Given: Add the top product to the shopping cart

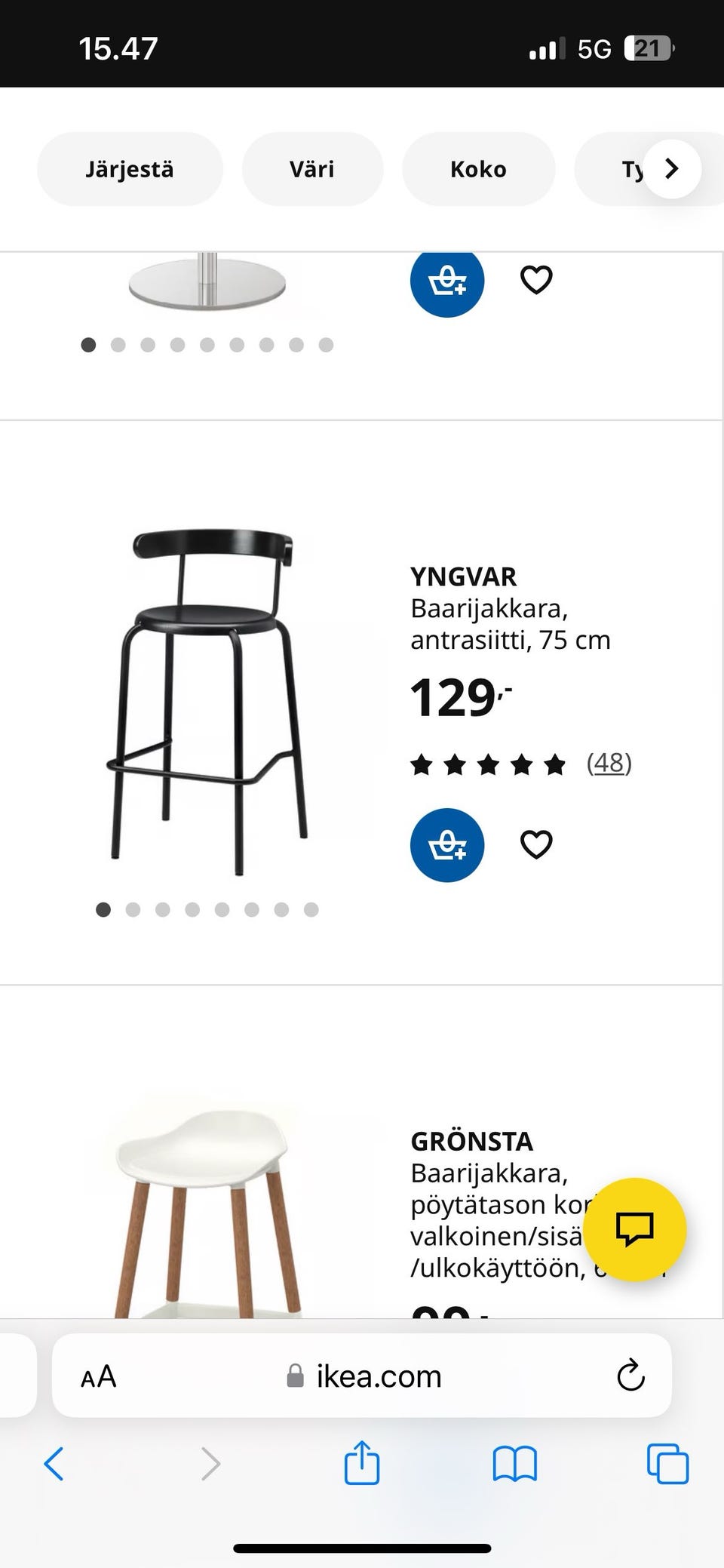Looking at the screenshot, I should pyautogui.click(x=446, y=281).
